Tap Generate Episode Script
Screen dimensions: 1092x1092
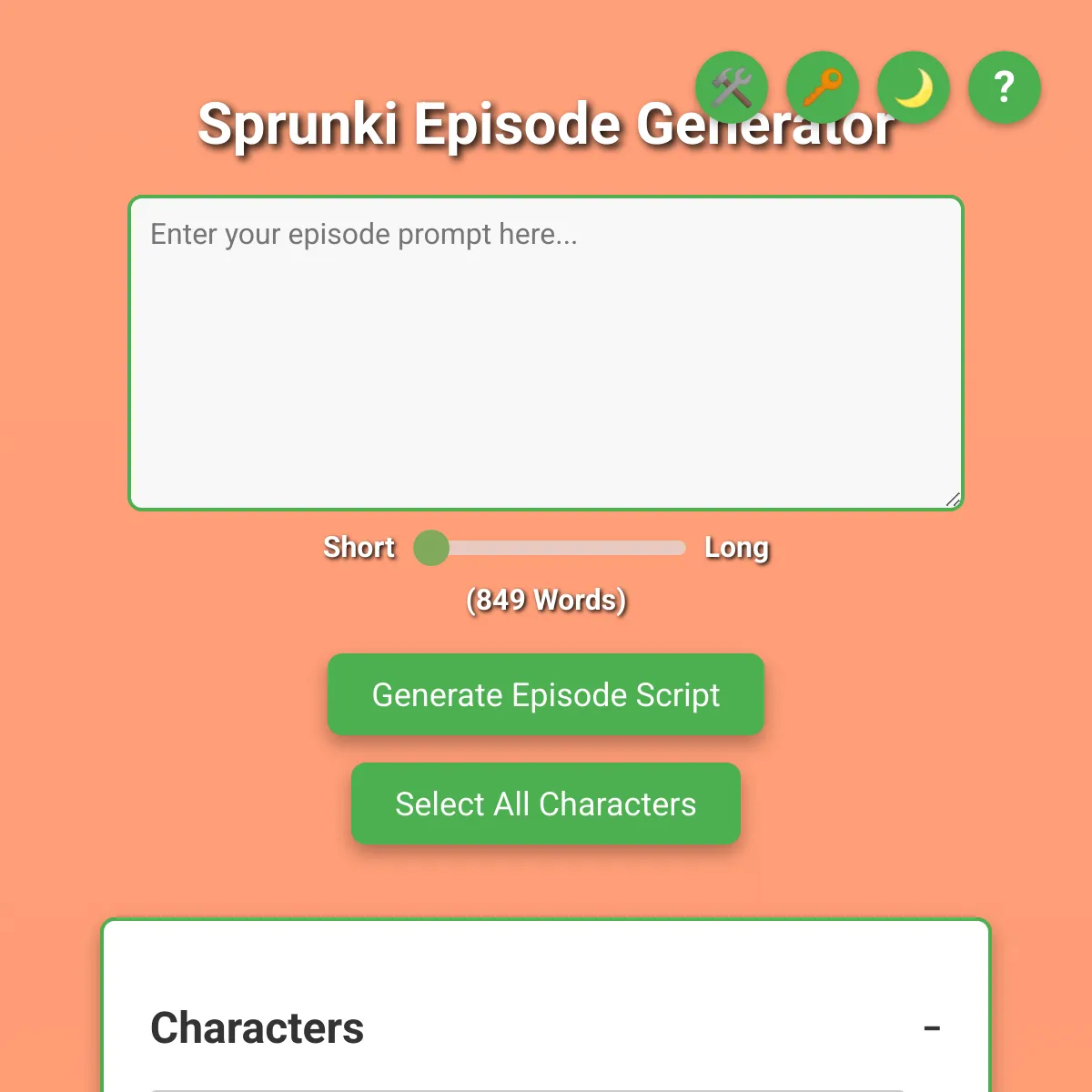coord(546,694)
